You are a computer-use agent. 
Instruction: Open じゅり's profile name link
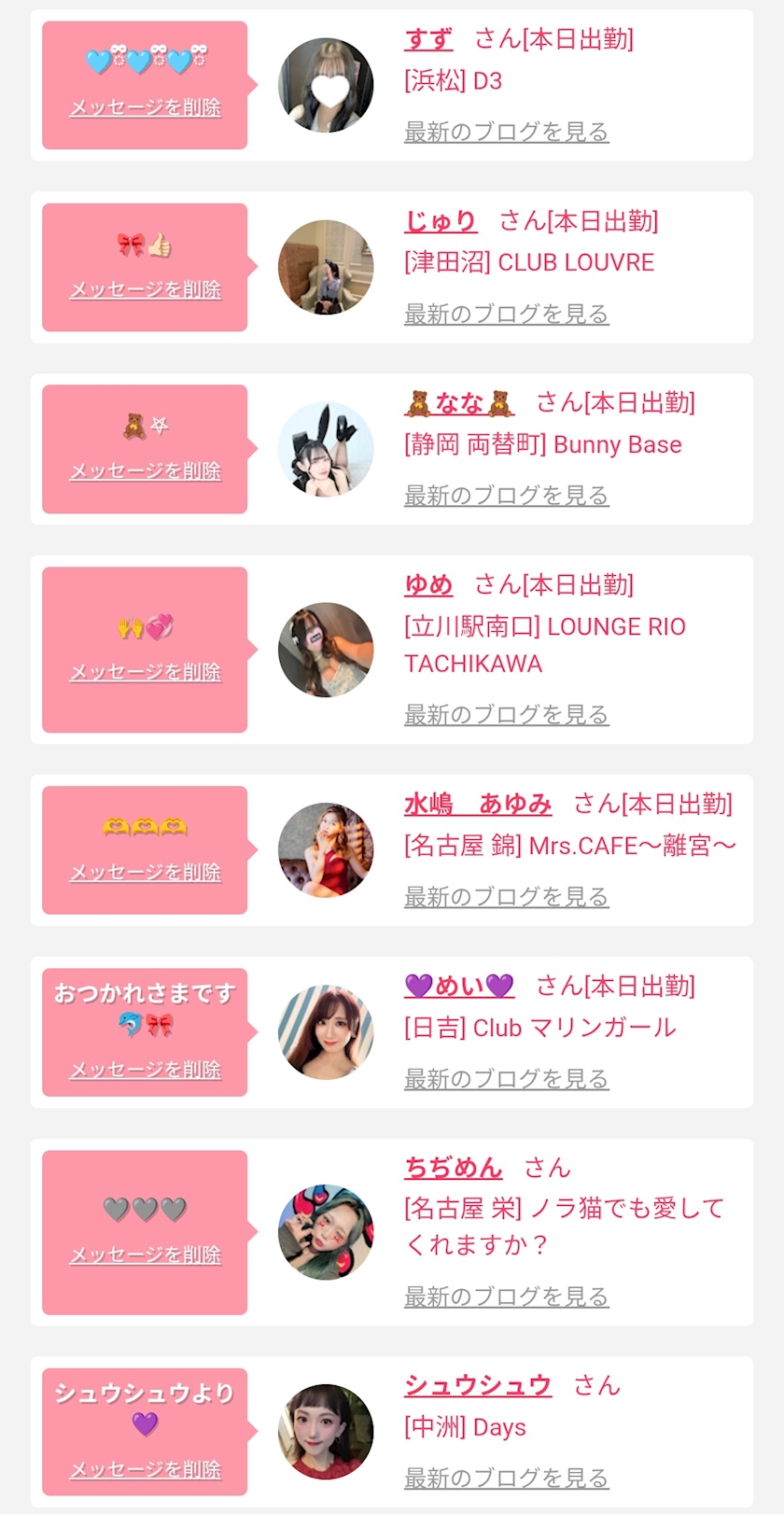point(441,221)
